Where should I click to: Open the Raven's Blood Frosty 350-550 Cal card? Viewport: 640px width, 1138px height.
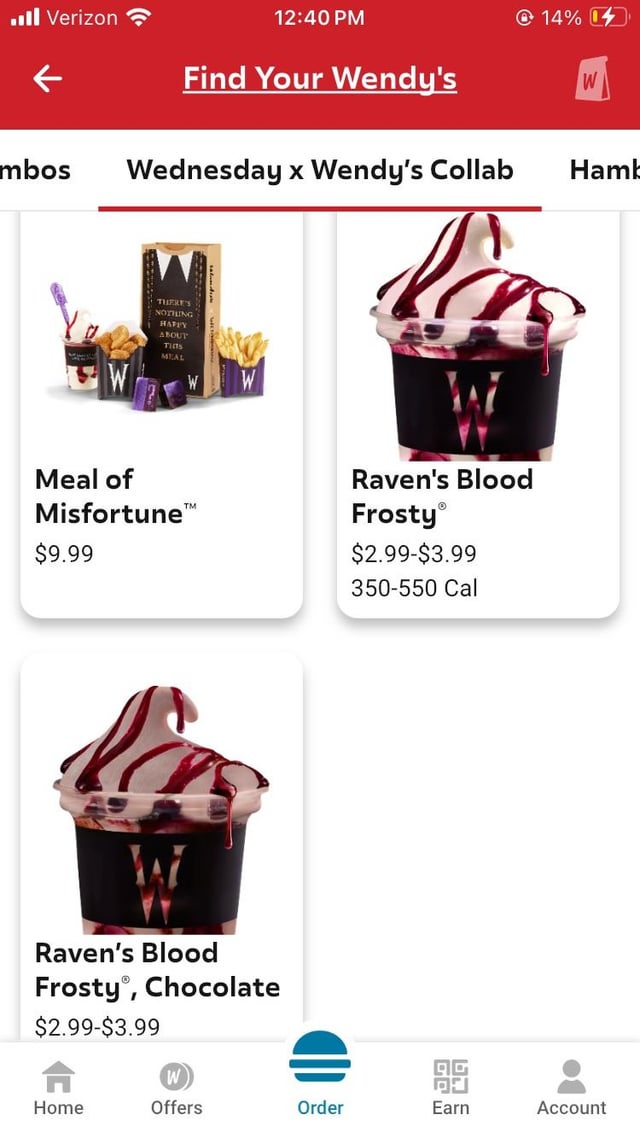(x=478, y=414)
